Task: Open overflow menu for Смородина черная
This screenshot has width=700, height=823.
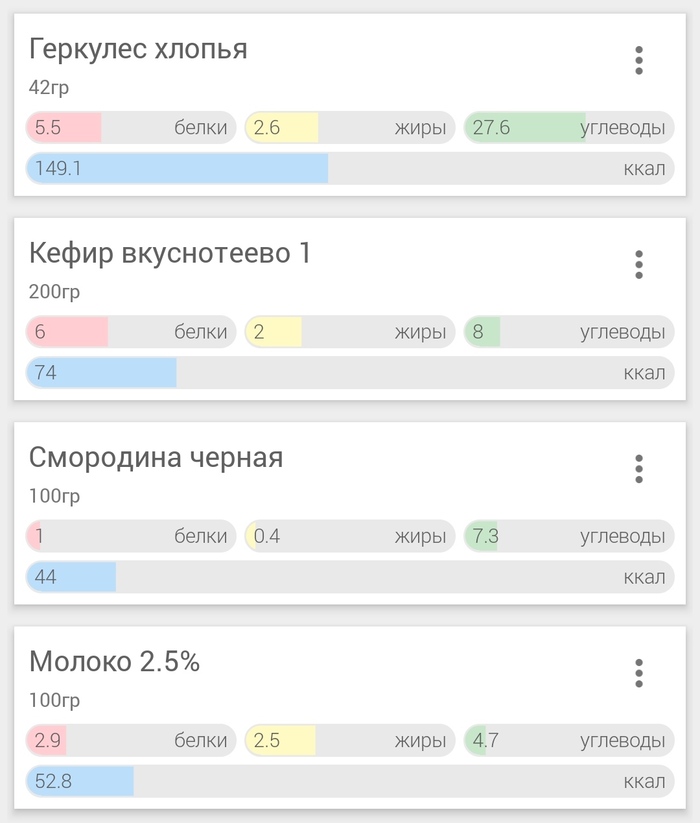Action: click(639, 469)
